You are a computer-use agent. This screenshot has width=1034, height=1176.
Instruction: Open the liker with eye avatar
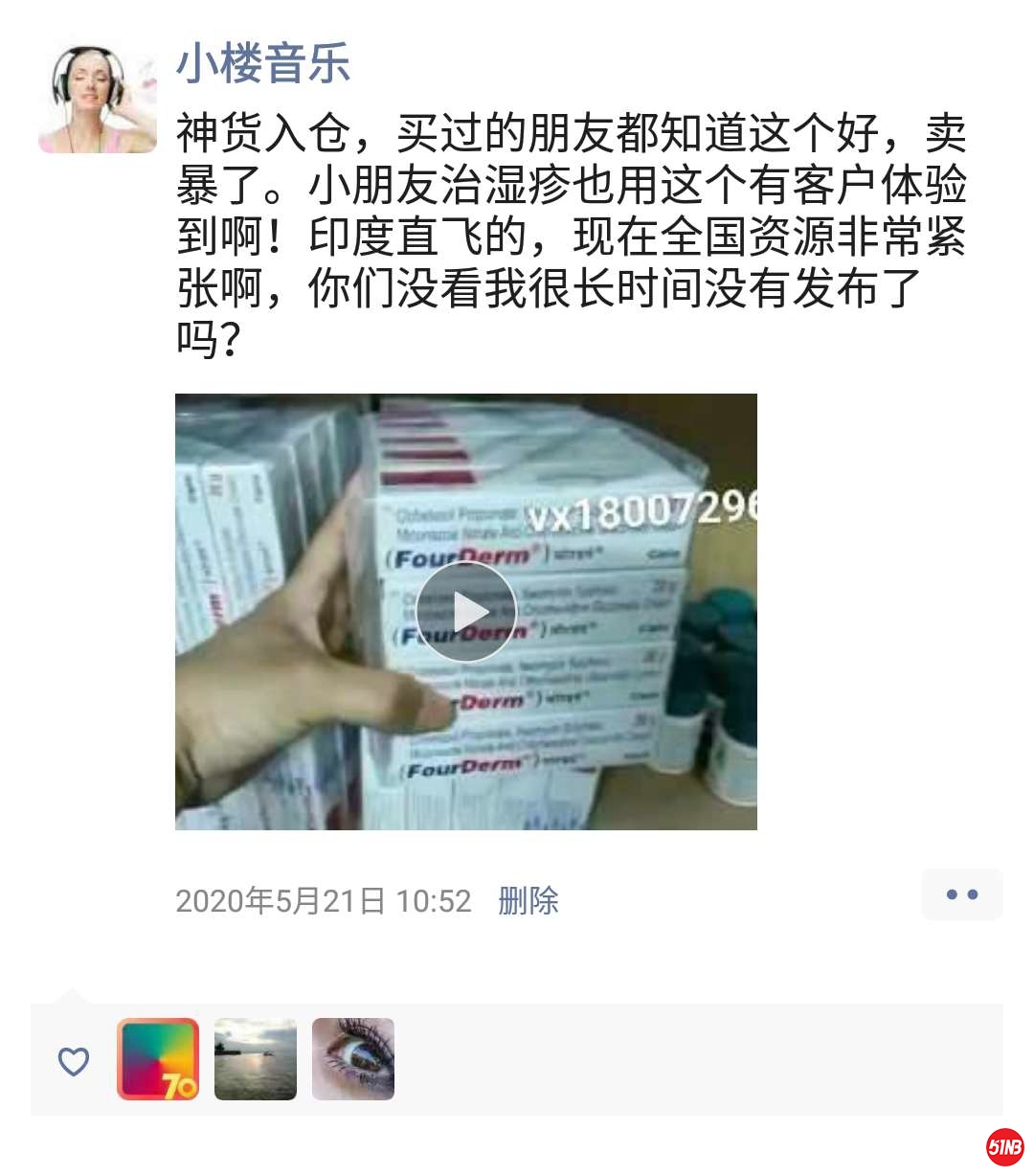click(x=353, y=1059)
